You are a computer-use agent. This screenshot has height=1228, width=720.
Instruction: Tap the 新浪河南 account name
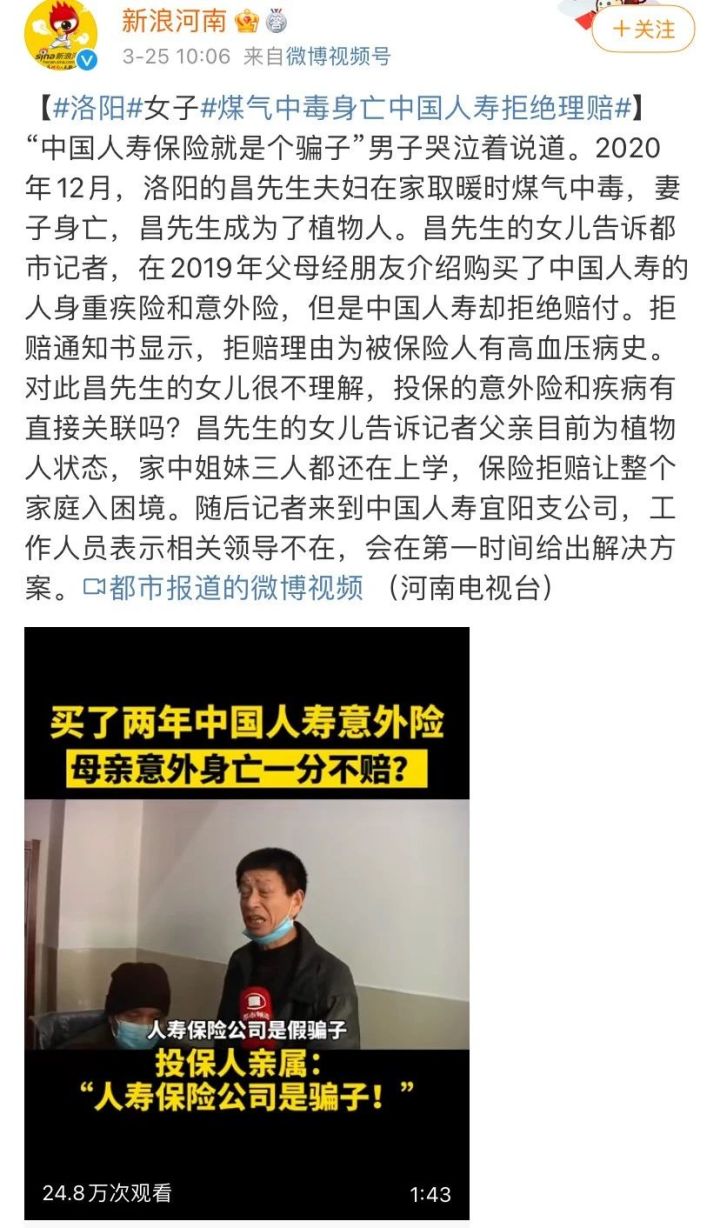(x=175, y=20)
